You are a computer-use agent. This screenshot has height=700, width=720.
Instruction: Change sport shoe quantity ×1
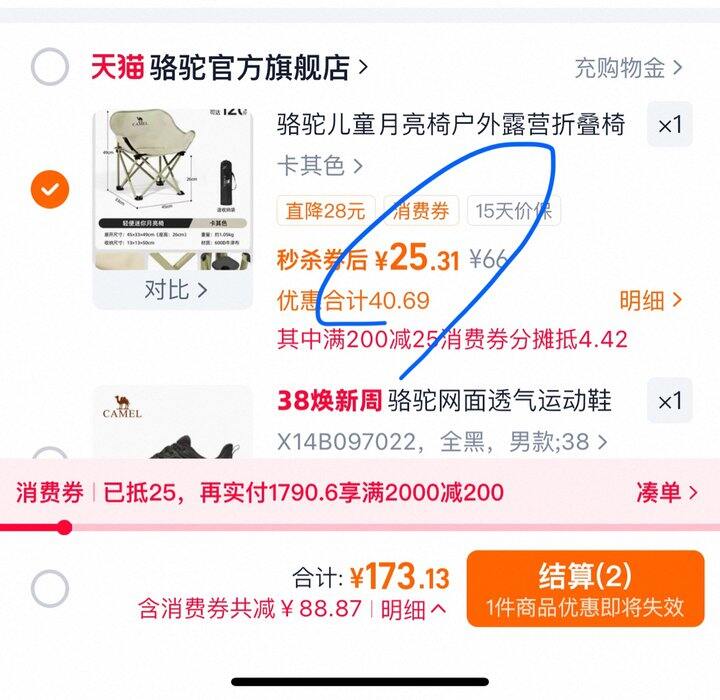coord(669,401)
